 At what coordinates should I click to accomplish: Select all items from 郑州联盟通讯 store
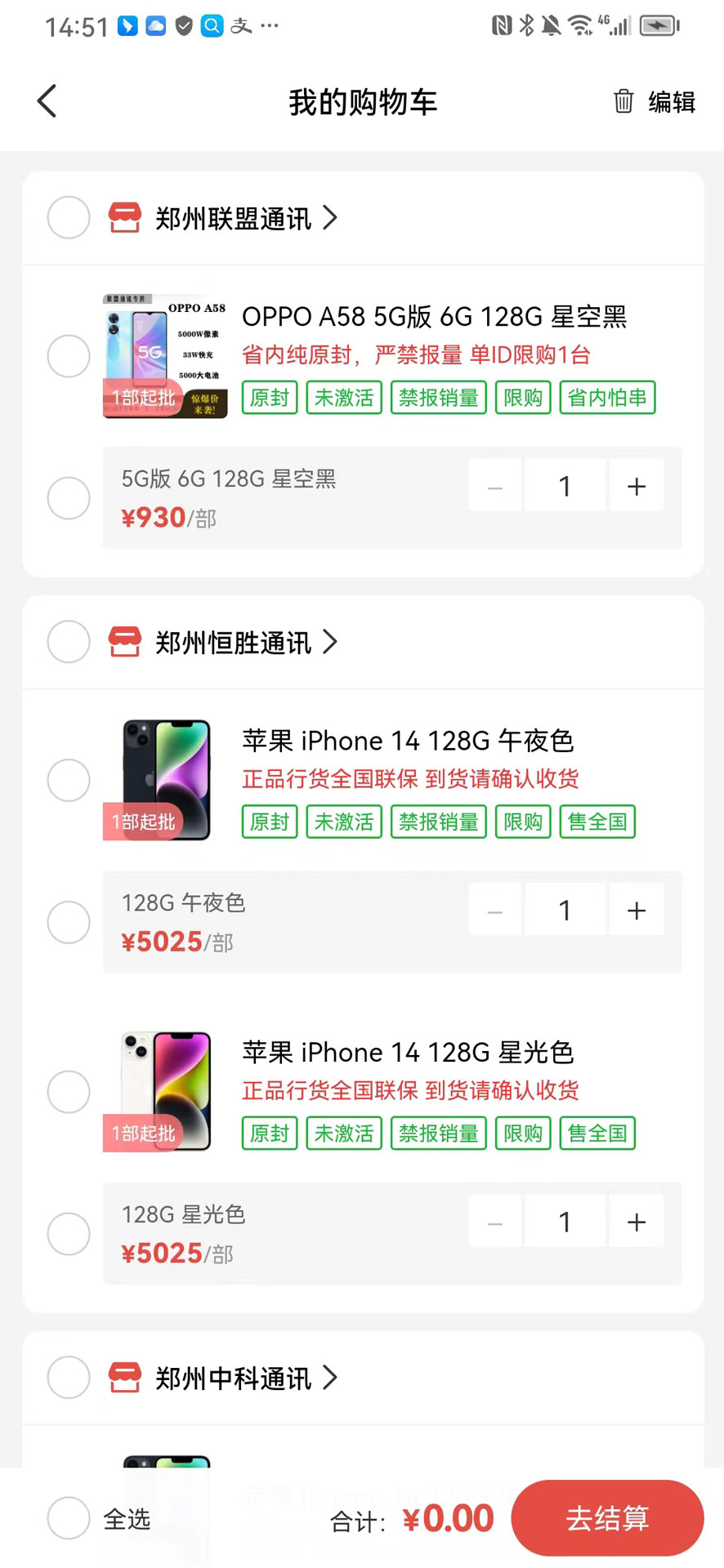coord(69,217)
